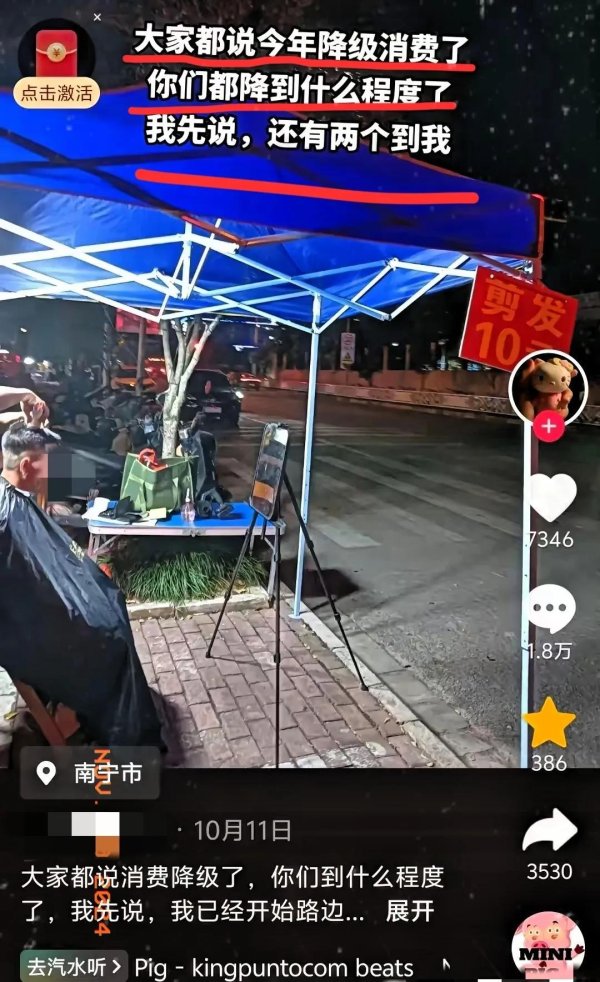Open the creator's avatar profile
This screenshot has height=982, width=600.
tap(548, 387)
